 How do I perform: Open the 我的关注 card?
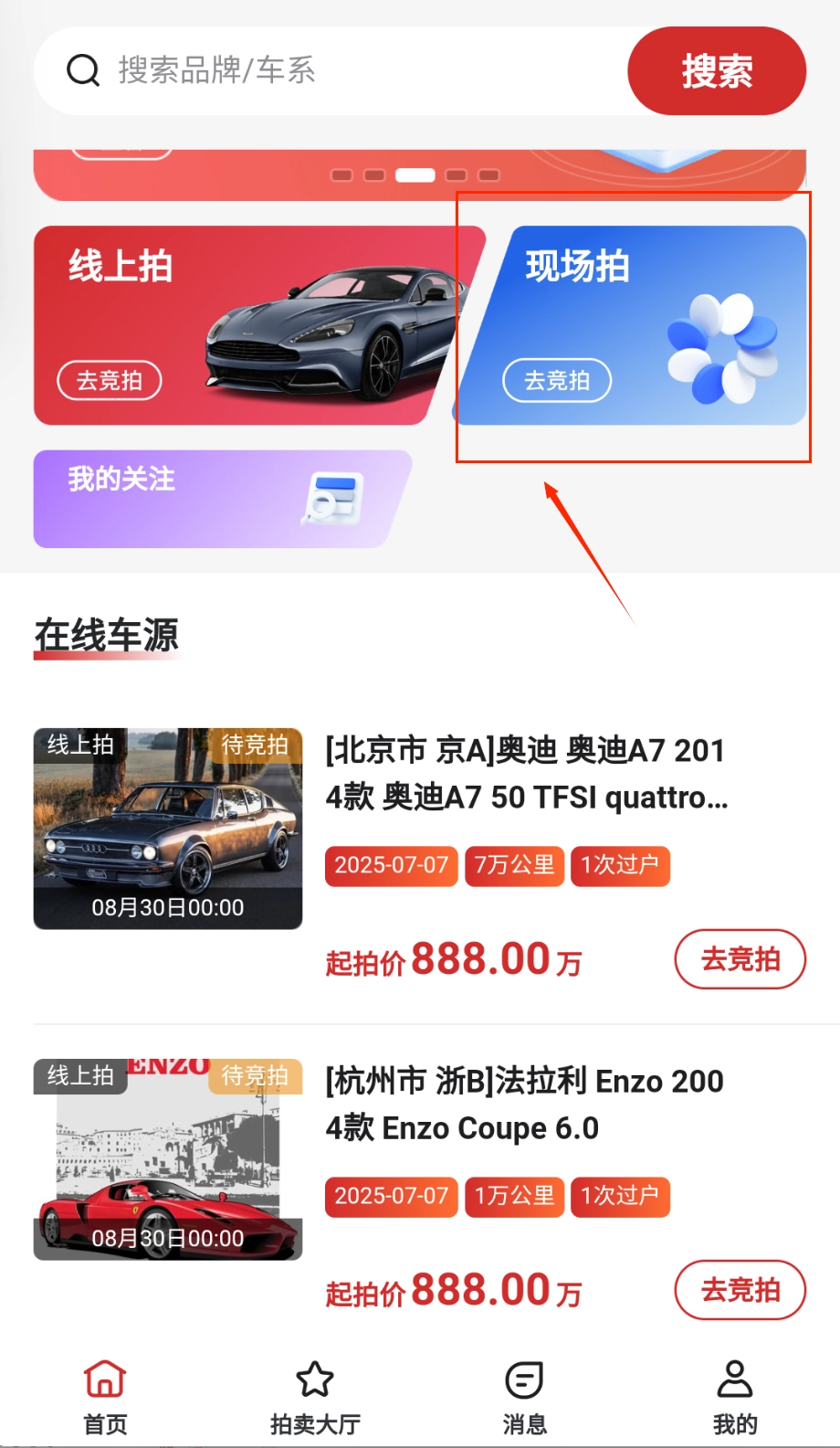[219, 499]
